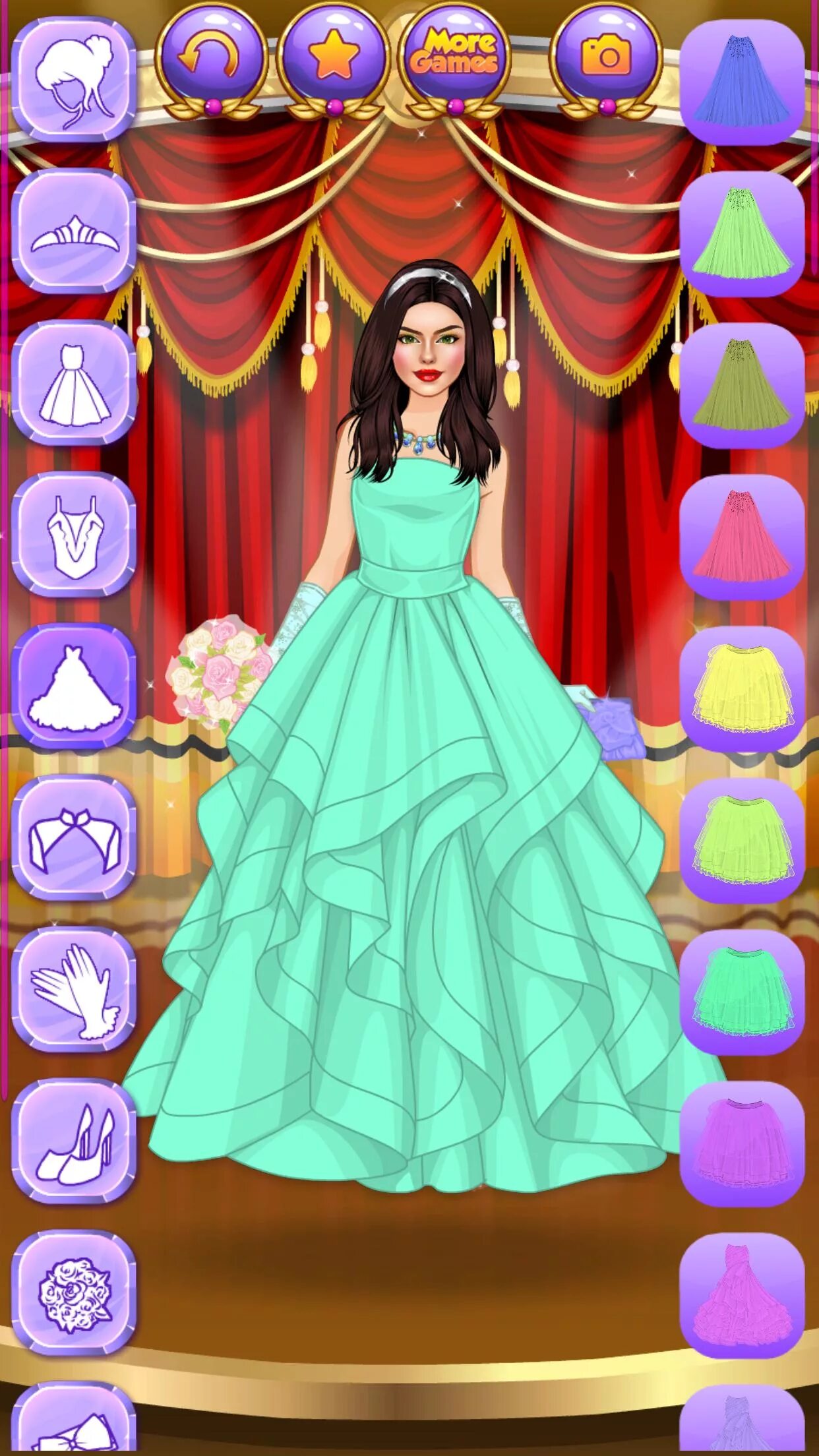Tap the undo reset button
The height and width of the screenshot is (1456, 819).
click(x=211, y=57)
